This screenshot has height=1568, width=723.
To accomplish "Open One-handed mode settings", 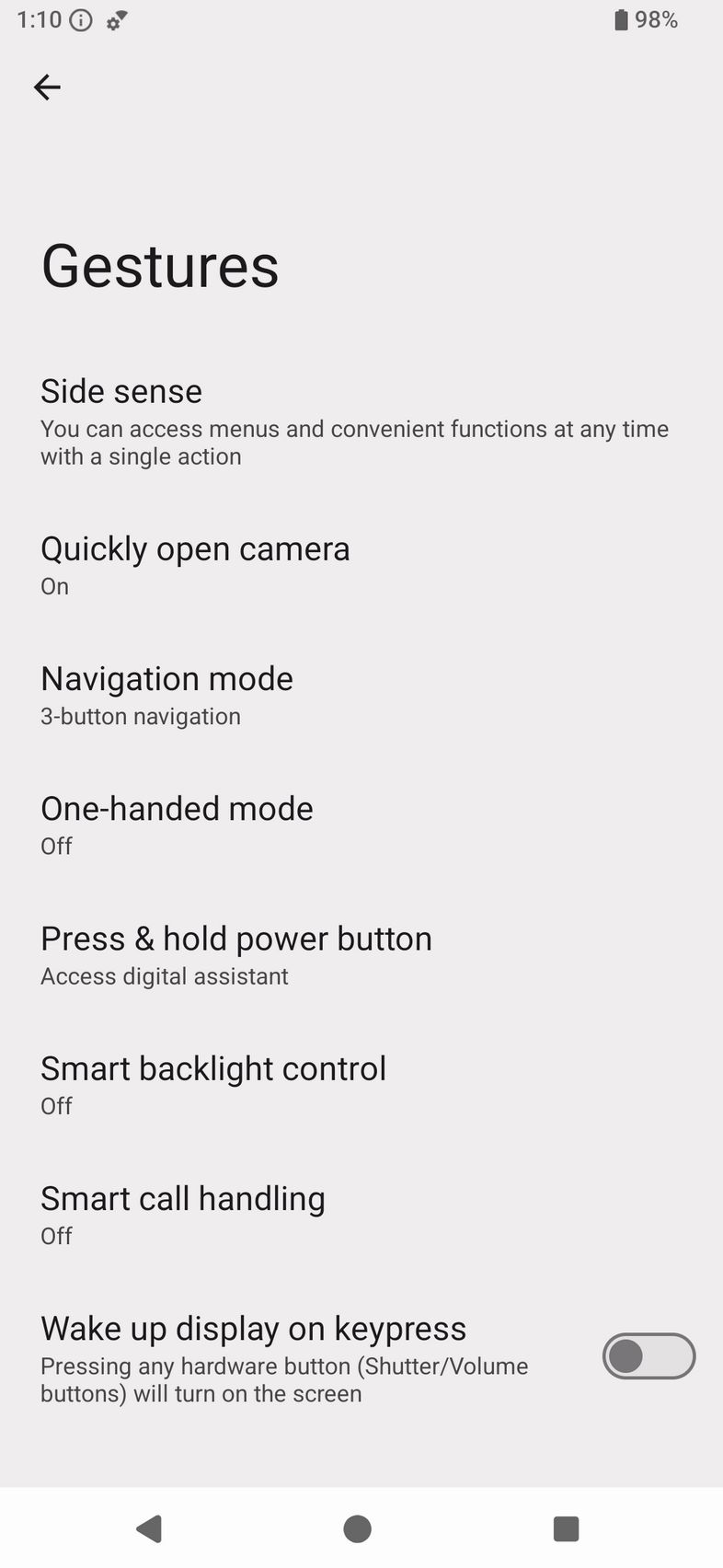I will 361,825.
